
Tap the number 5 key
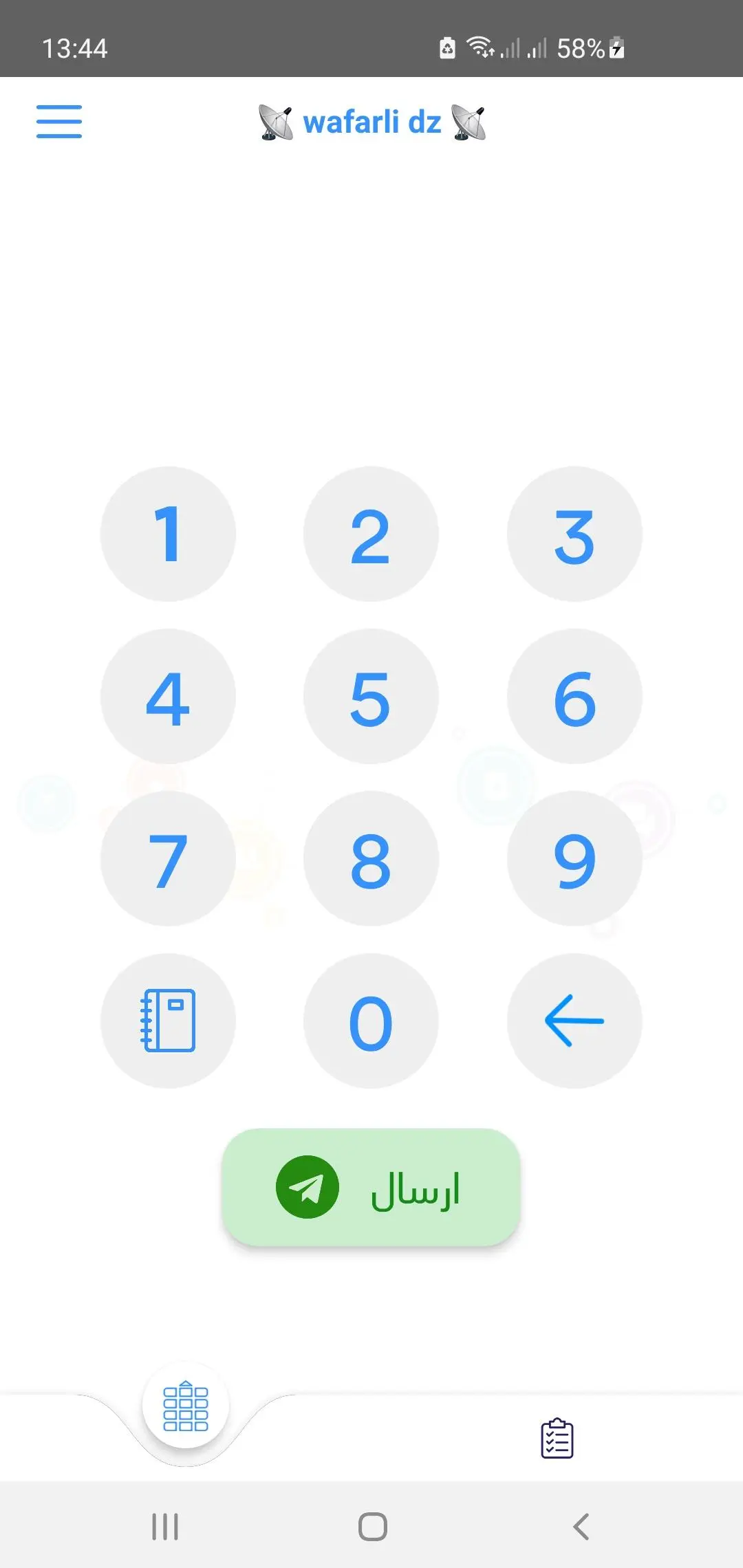[371, 697]
